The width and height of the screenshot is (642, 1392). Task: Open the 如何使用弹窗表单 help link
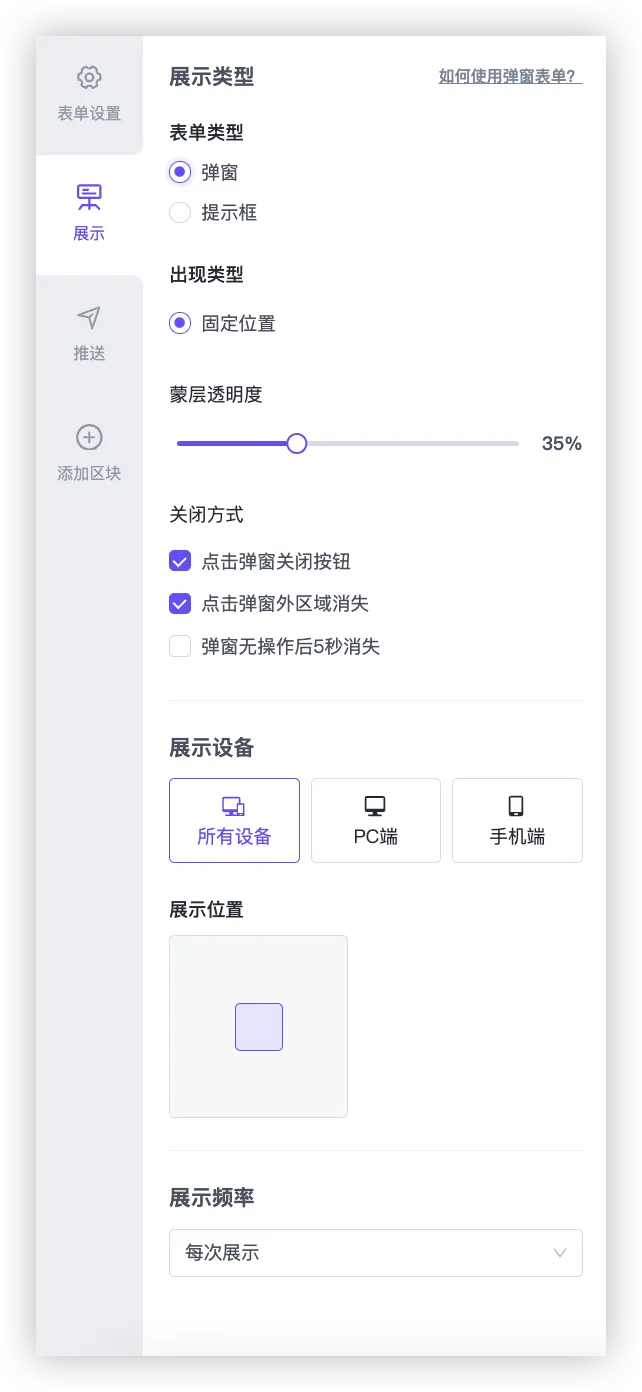click(x=510, y=76)
